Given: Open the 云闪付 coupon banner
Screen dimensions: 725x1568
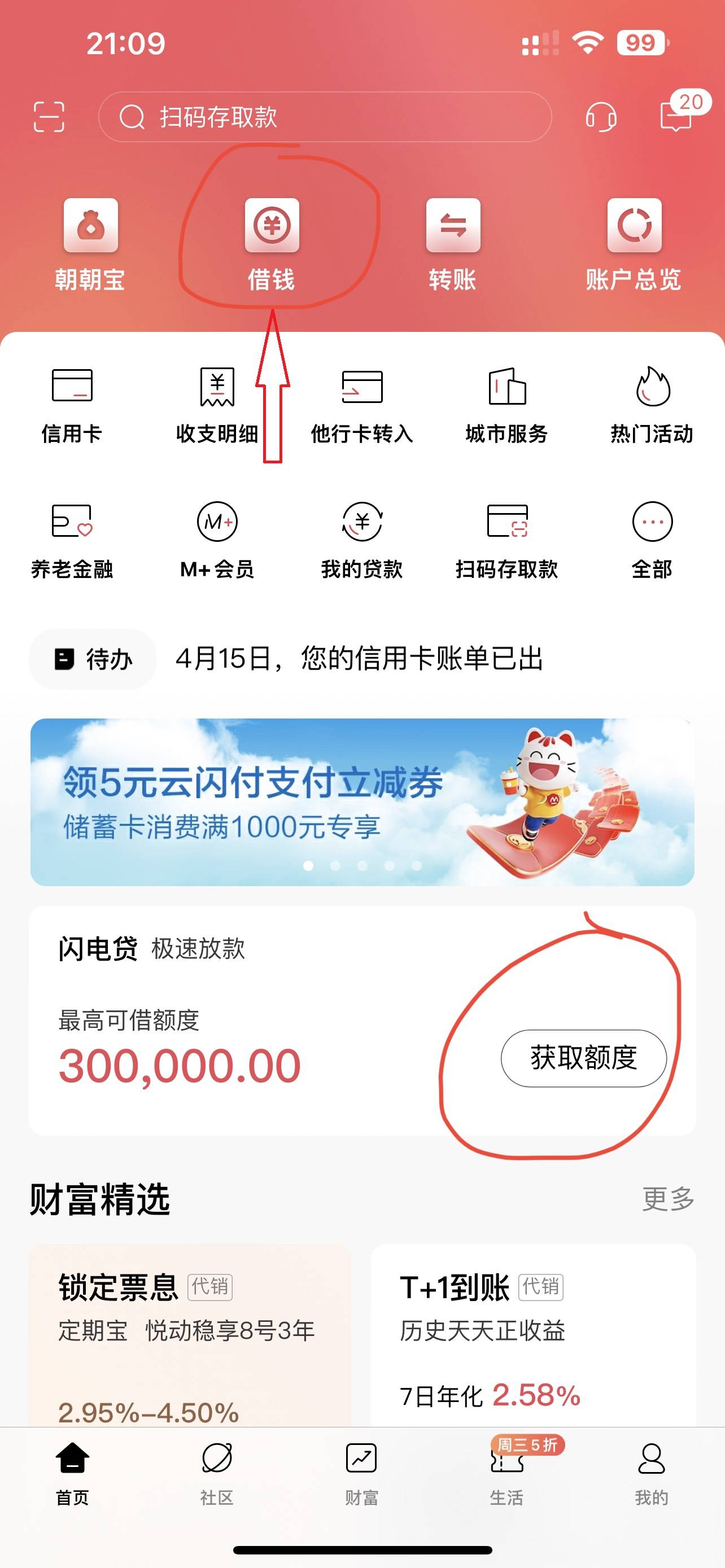Looking at the screenshot, I should (x=362, y=801).
